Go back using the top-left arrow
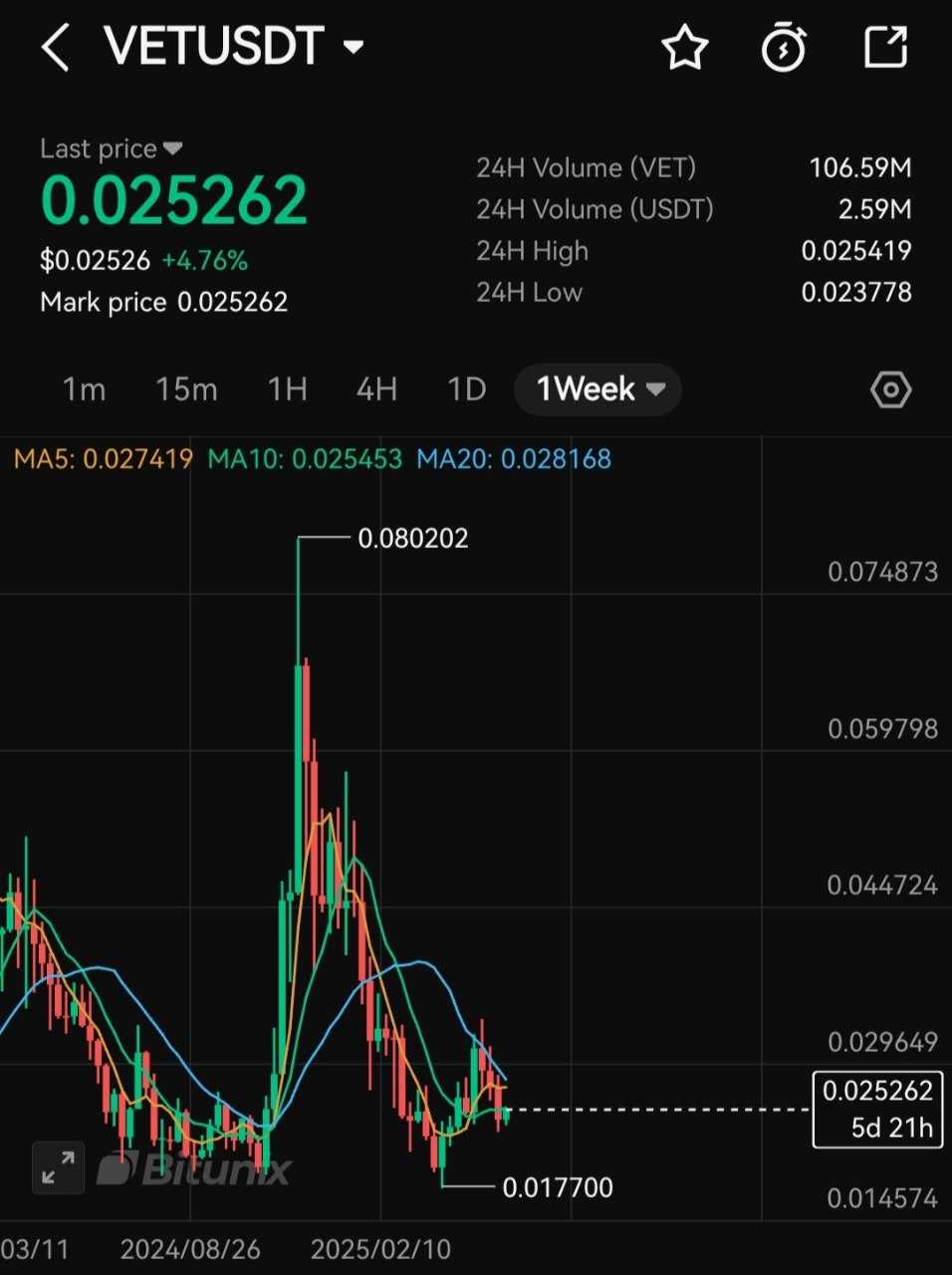 56,47
